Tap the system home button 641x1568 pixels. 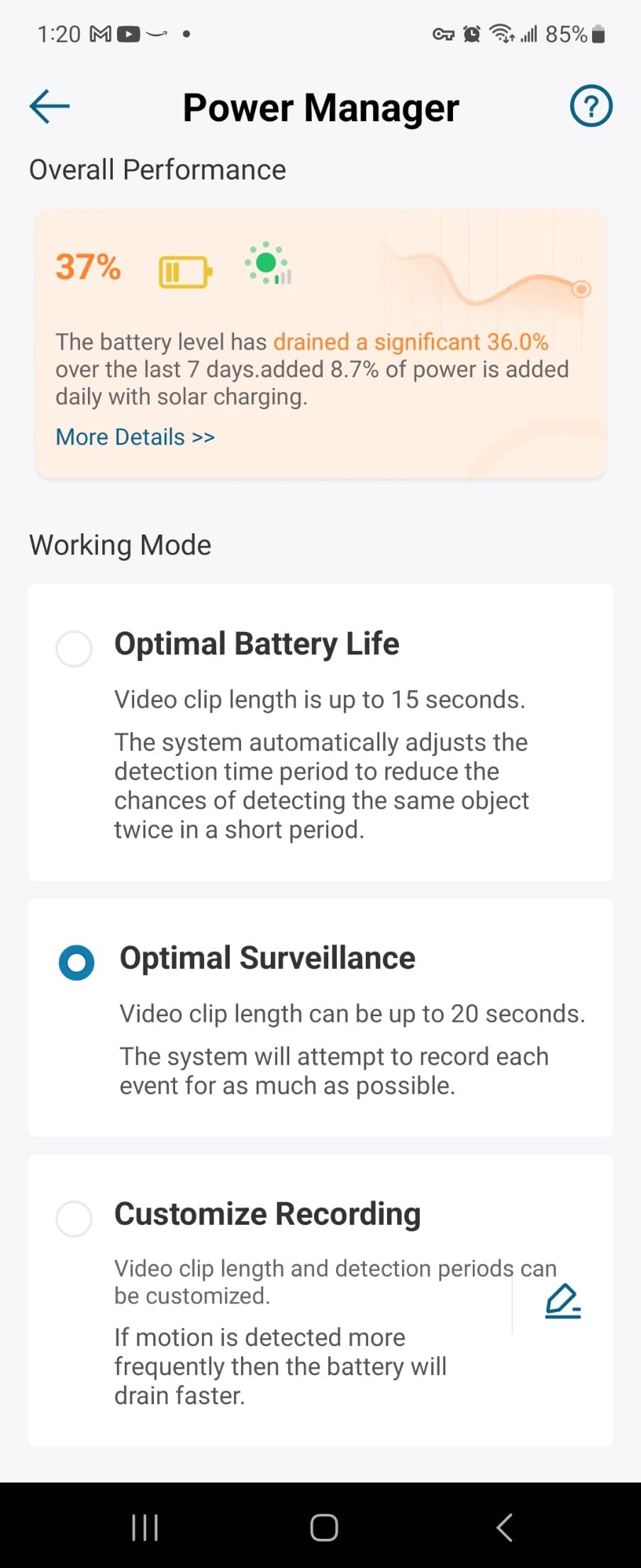pyautogui.click(x=323, y=1527)
